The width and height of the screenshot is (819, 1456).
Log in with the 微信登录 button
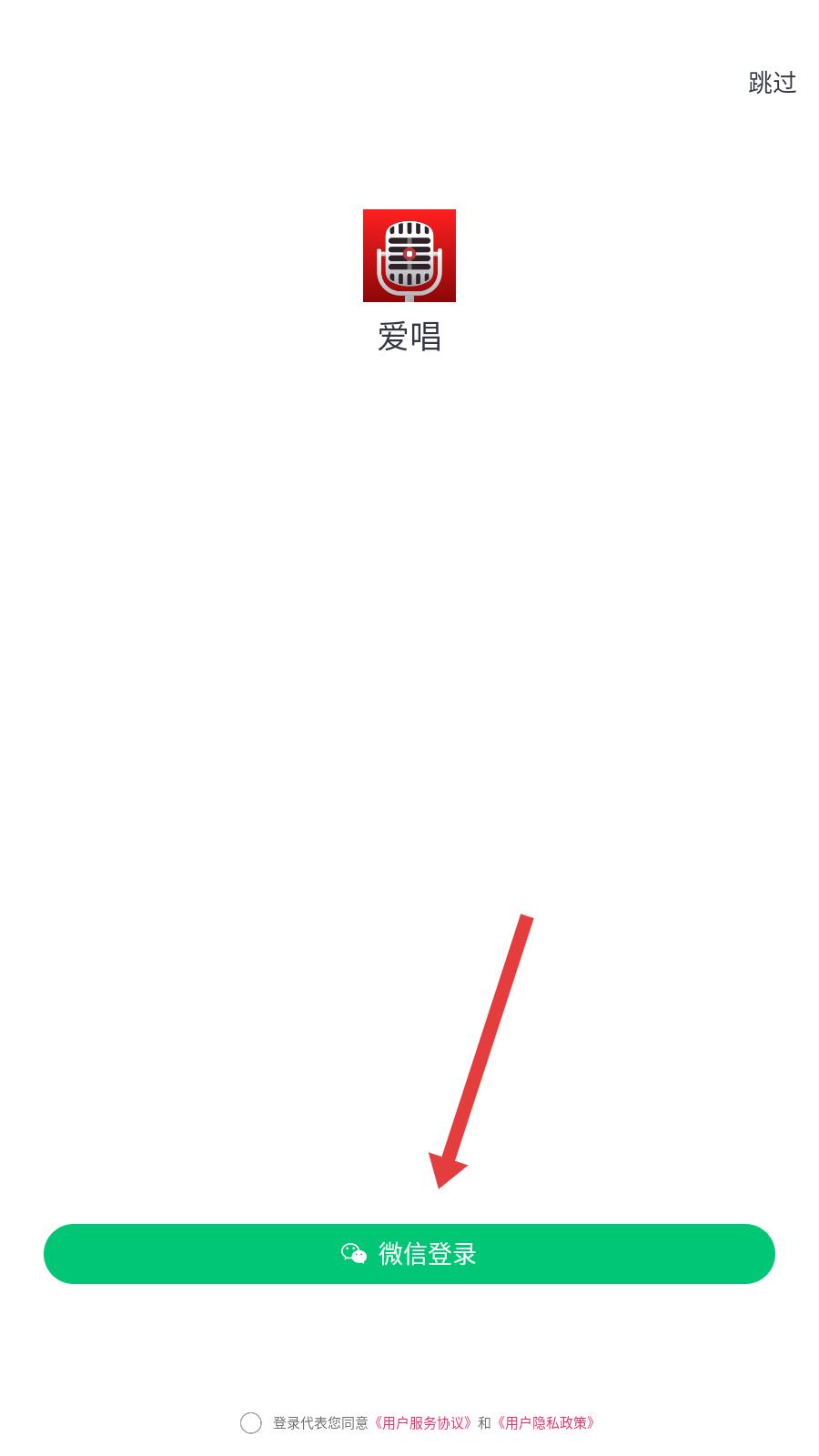(x=409, y=1253)
